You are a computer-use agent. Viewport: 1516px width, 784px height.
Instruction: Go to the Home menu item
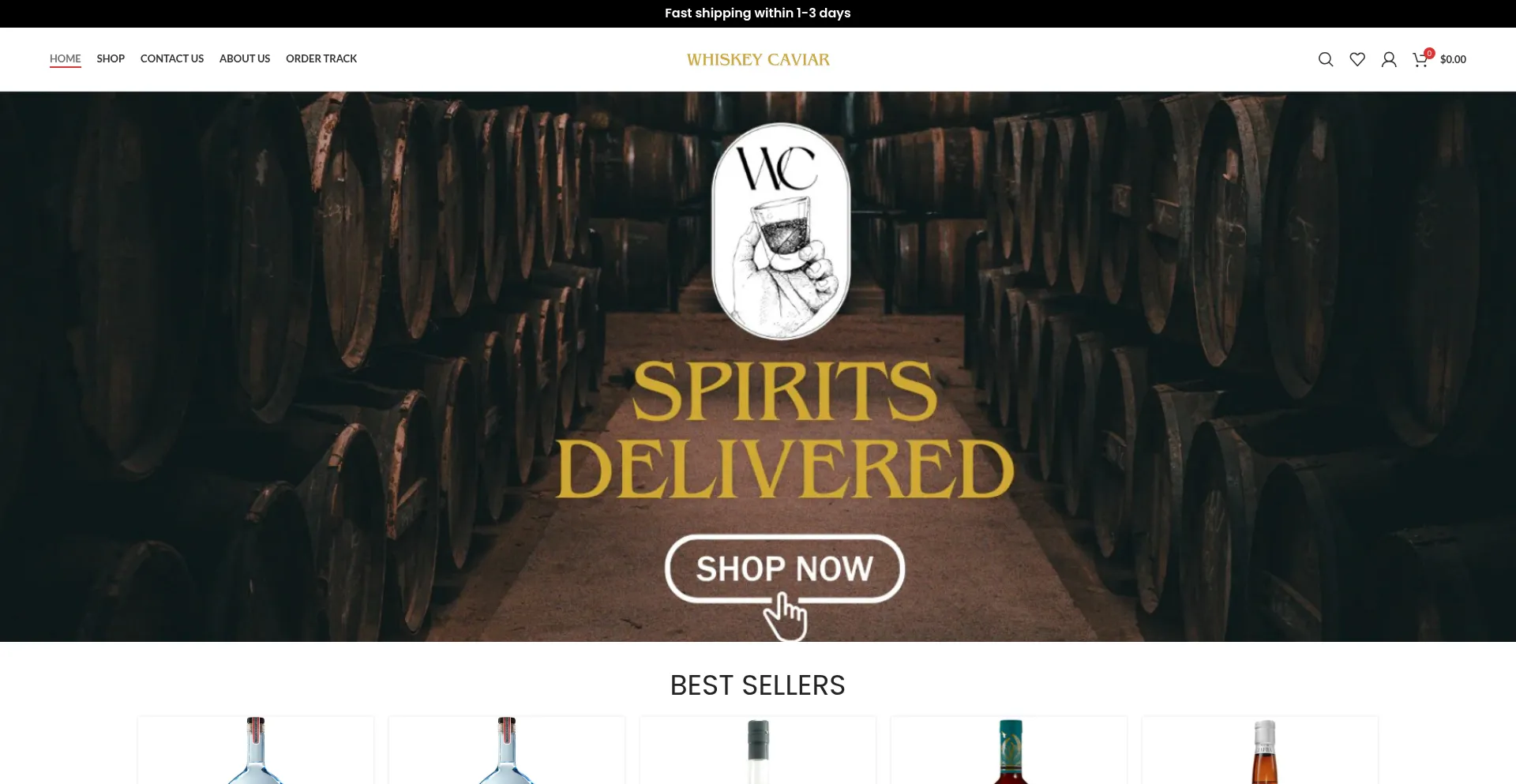tap(65, 58)
